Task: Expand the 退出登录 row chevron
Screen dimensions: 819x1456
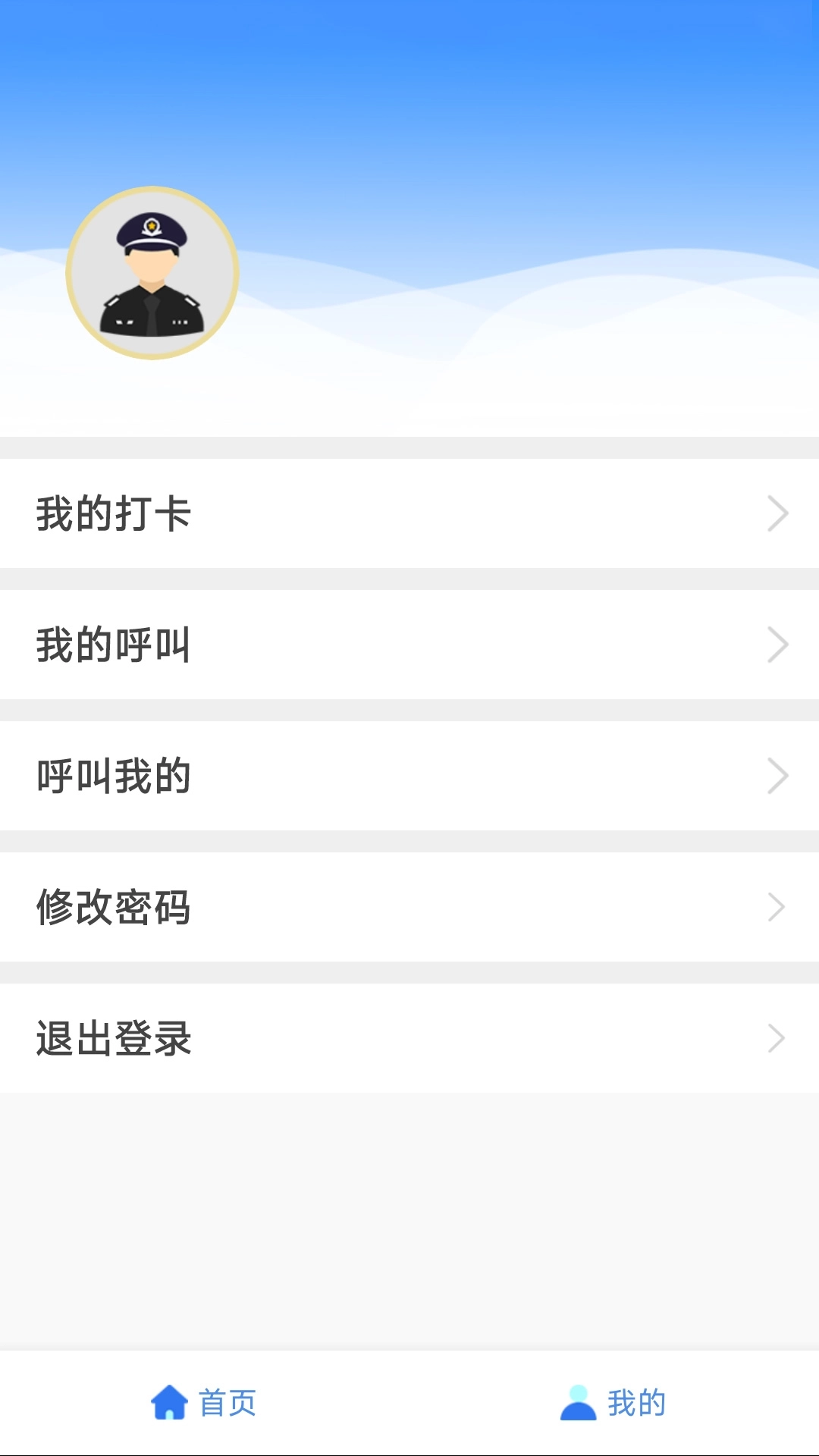Action: 777,1038
